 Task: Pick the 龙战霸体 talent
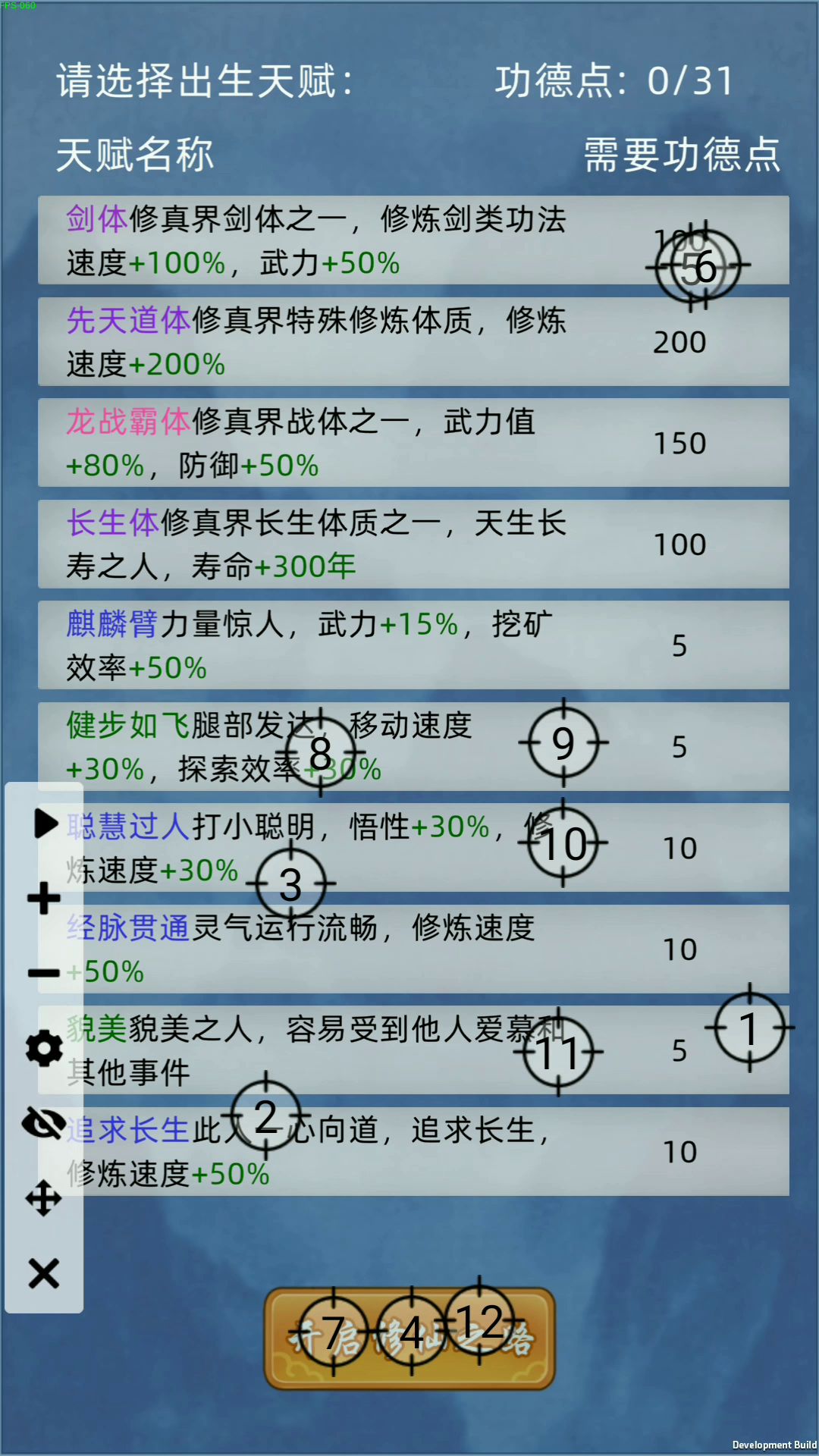(x=413, y=443)
